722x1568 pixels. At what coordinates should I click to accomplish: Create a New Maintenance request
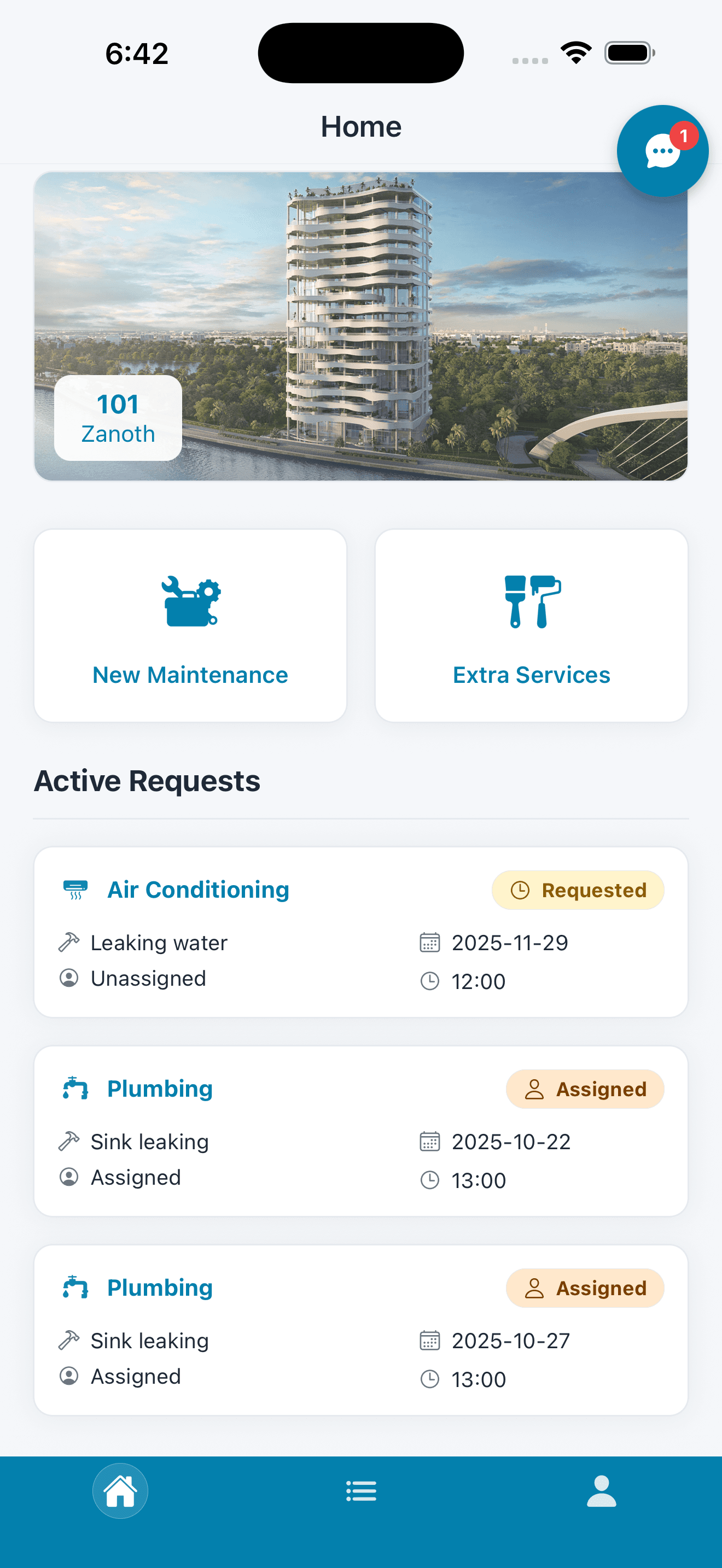click(190, 625)
